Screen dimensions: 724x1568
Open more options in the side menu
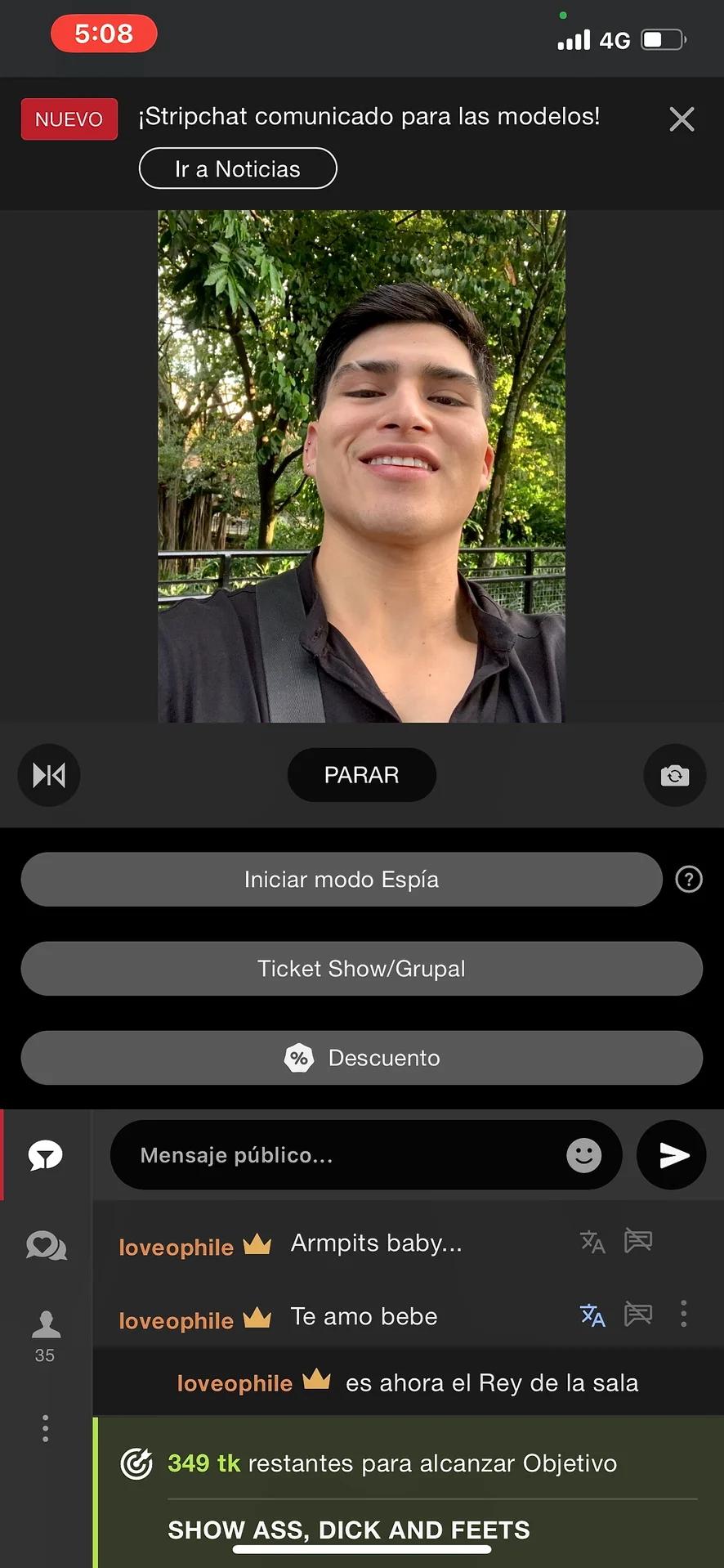tap(46, 1428)
